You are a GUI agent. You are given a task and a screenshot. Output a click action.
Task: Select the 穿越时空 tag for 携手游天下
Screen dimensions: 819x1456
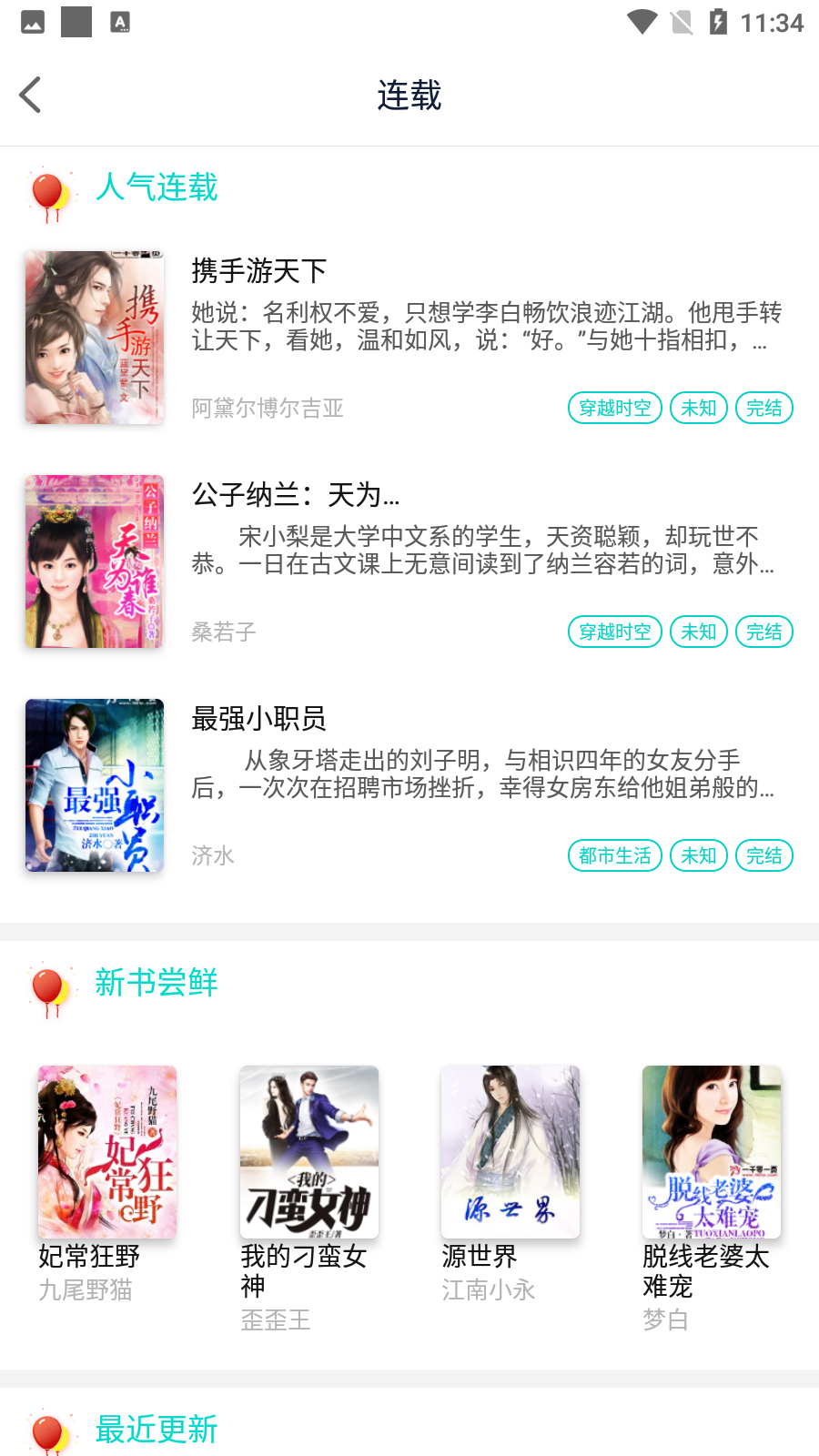pos(614,408)
